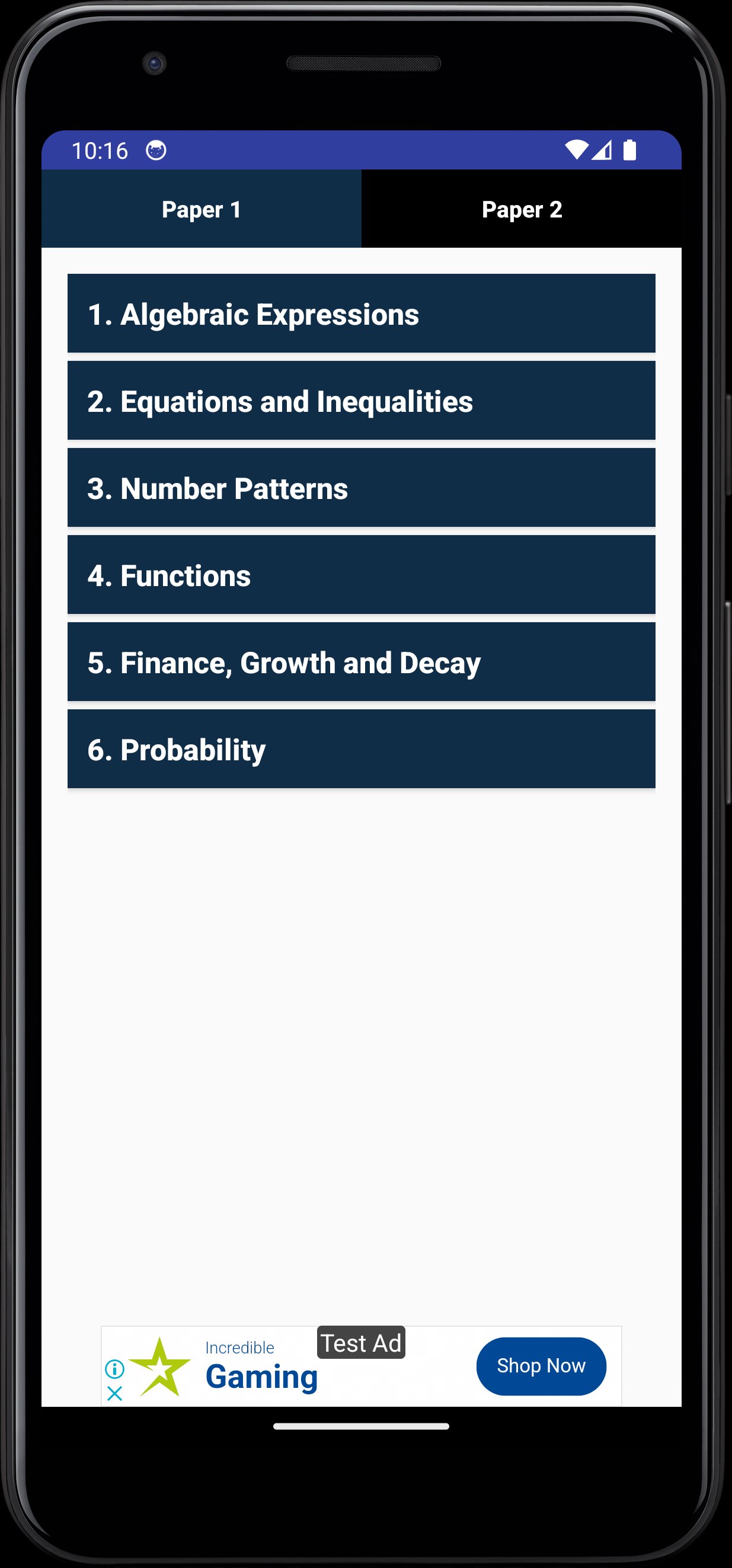Select the Number Patterns topic

pos(361,488)
